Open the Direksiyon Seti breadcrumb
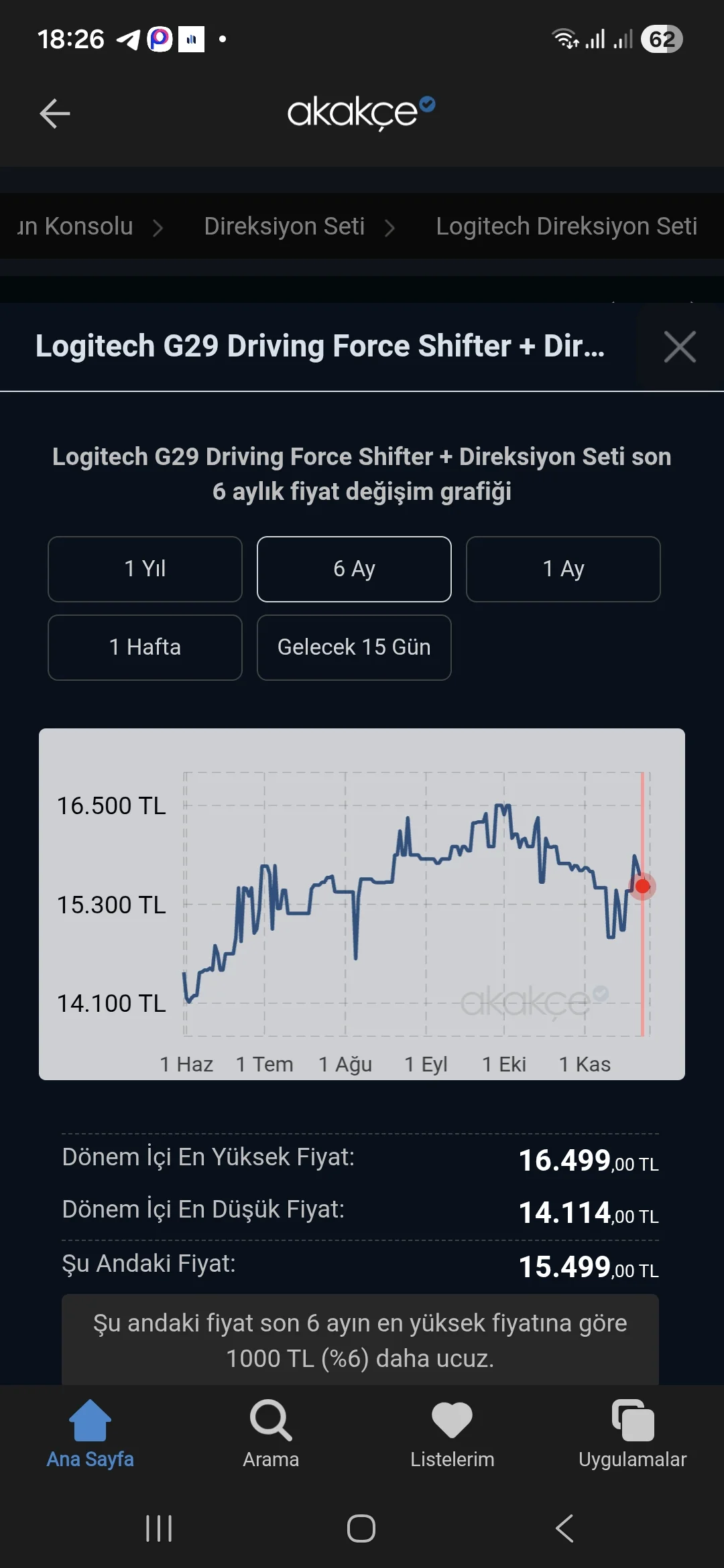Screen dimensions: 724x1568 coord(284,226)
